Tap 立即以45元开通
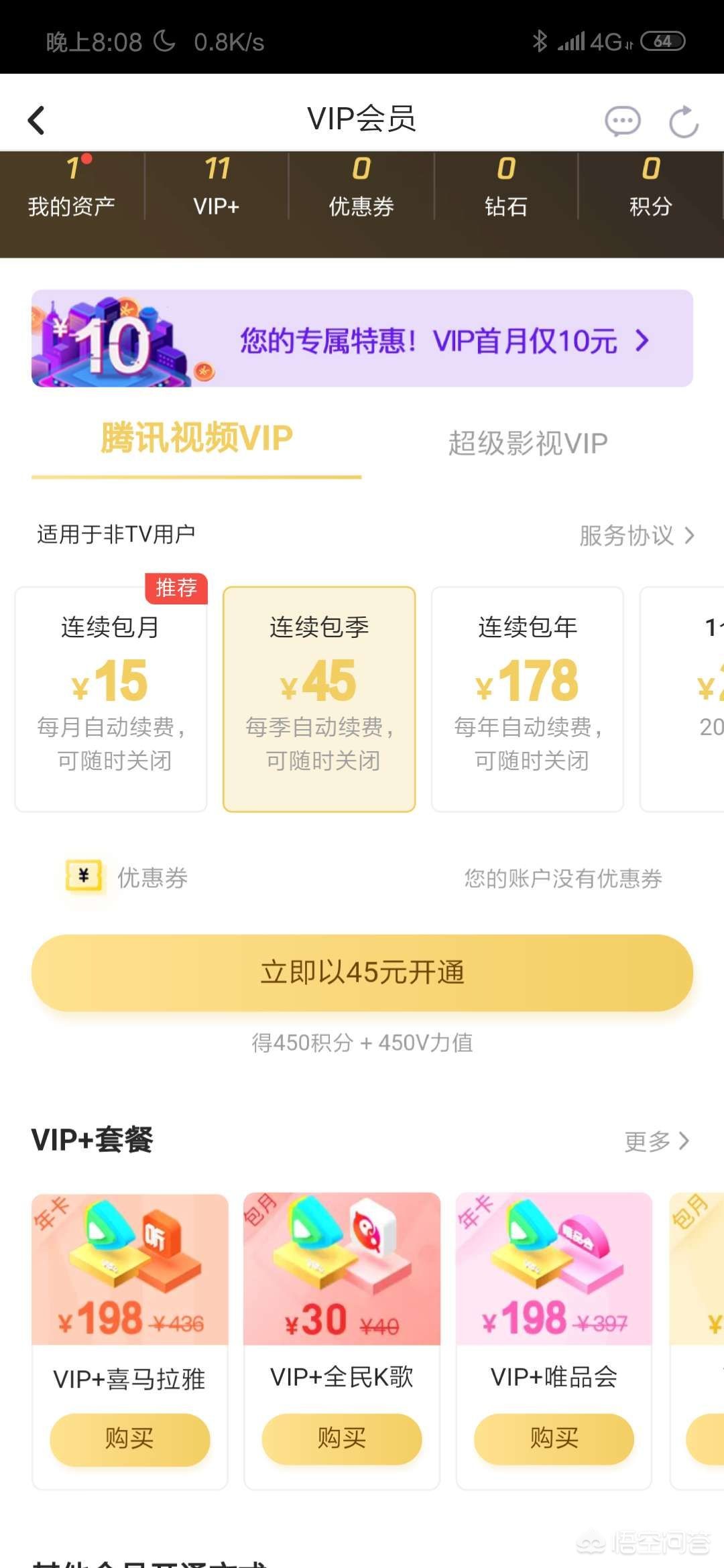 coord(362,972)
